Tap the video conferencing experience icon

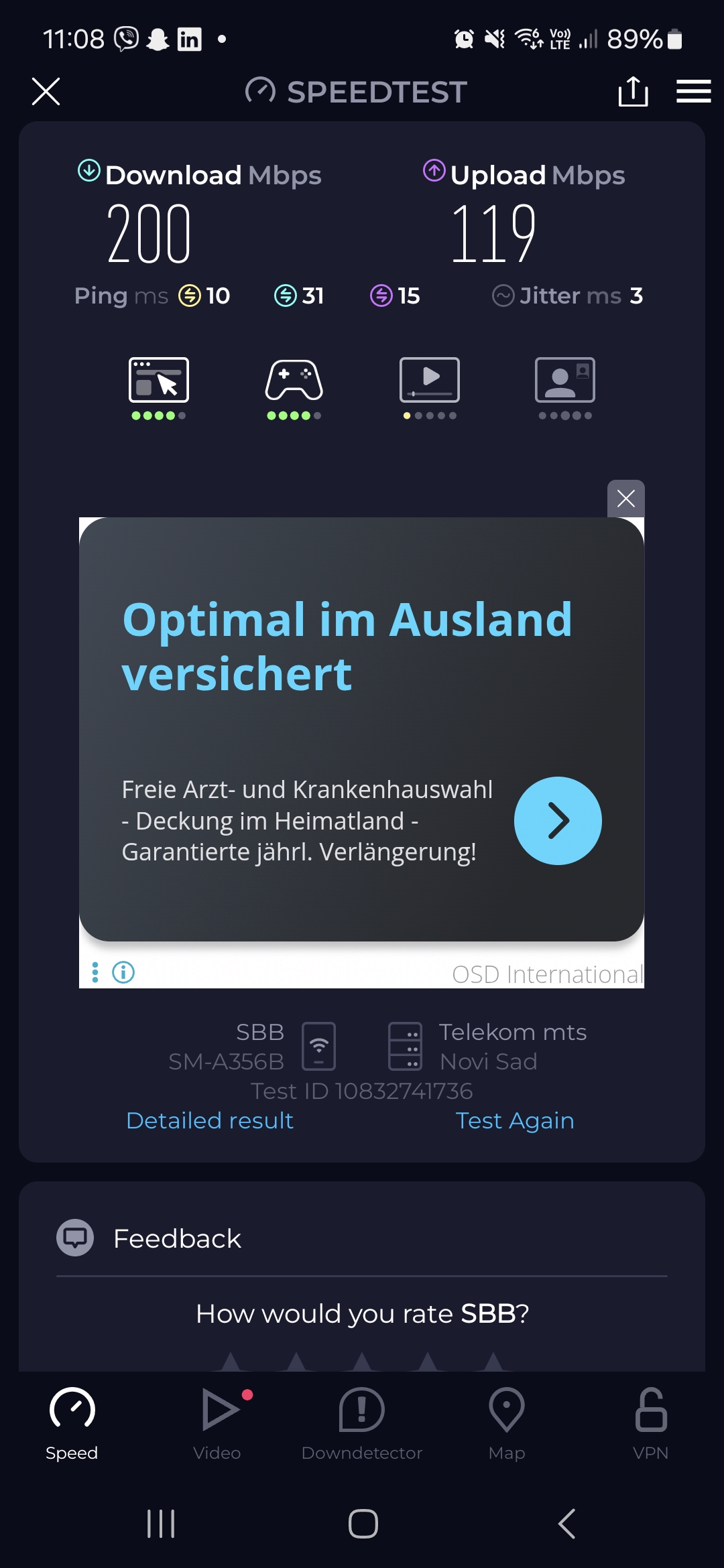pyautogui.click(x=565, y=381)
